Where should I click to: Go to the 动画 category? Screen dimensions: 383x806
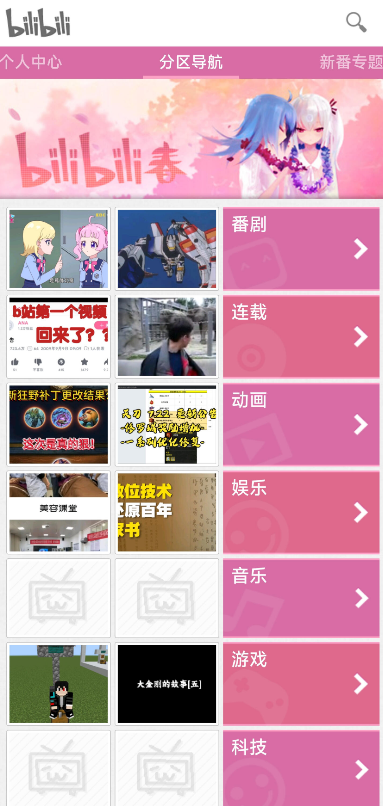(301, 425)
